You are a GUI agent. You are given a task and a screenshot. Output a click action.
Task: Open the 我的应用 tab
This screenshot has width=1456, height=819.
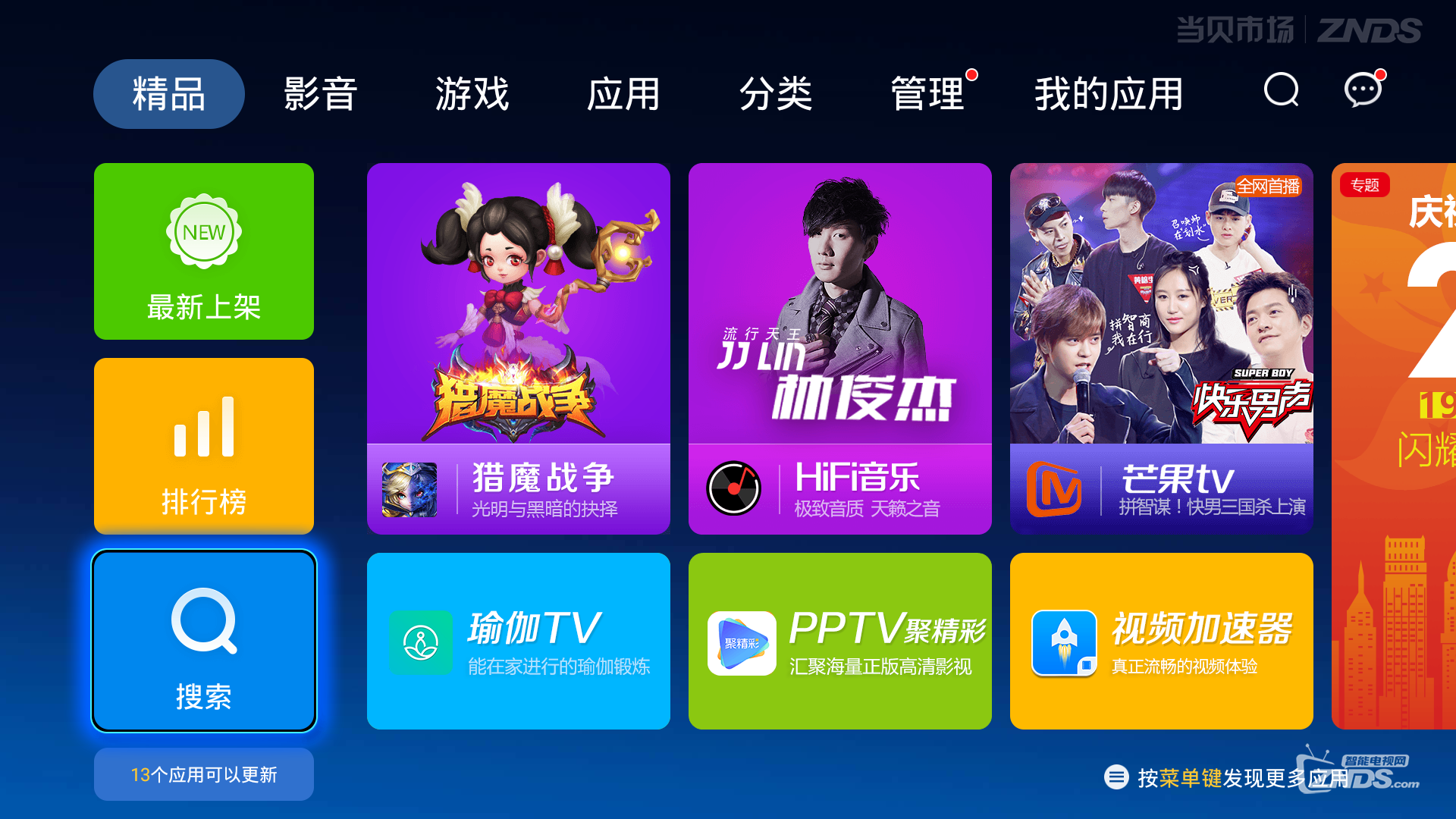[x=1109, y=94]
